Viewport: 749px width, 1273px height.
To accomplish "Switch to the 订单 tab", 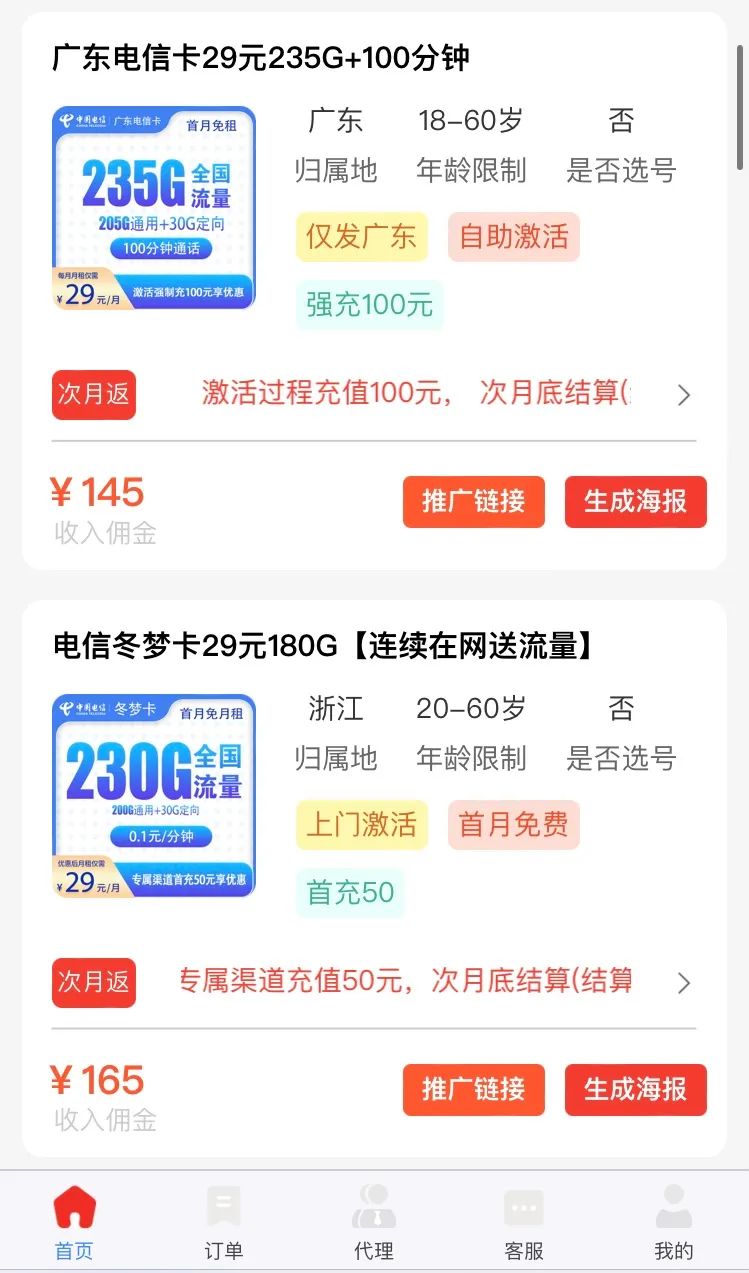I will coord(223,1222).
